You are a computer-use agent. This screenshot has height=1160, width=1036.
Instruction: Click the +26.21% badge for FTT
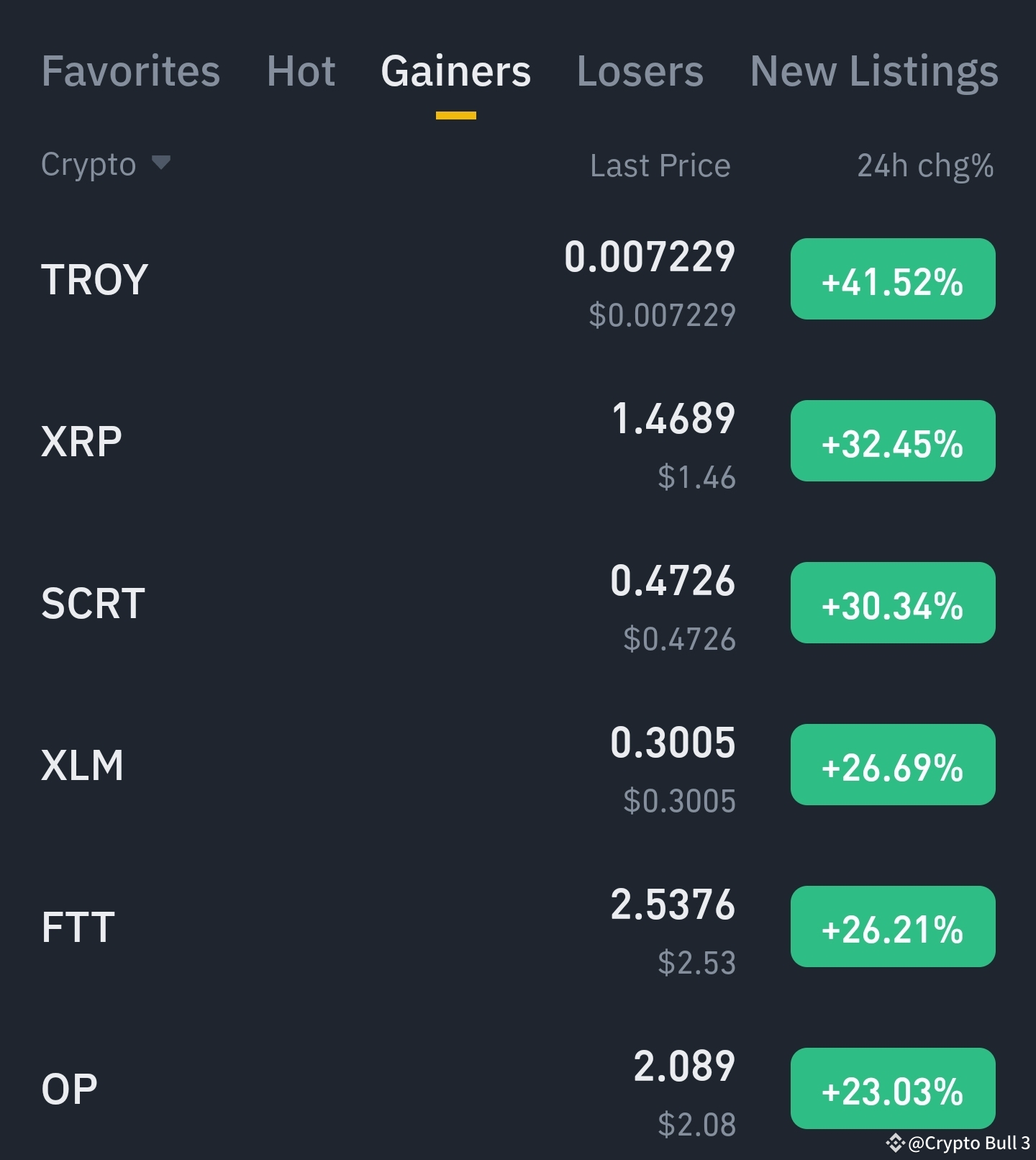892,928
